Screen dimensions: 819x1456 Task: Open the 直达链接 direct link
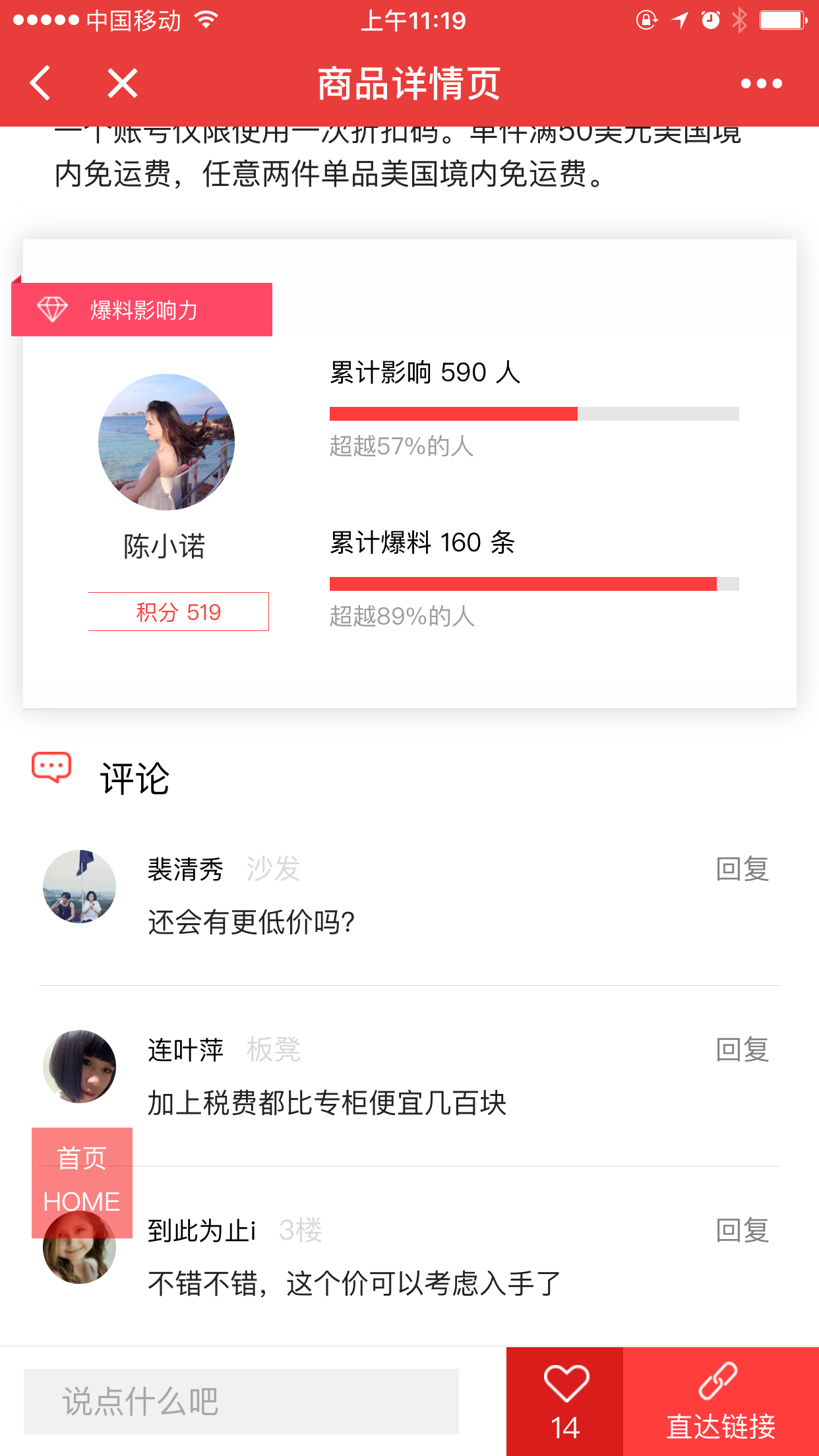721,1401
